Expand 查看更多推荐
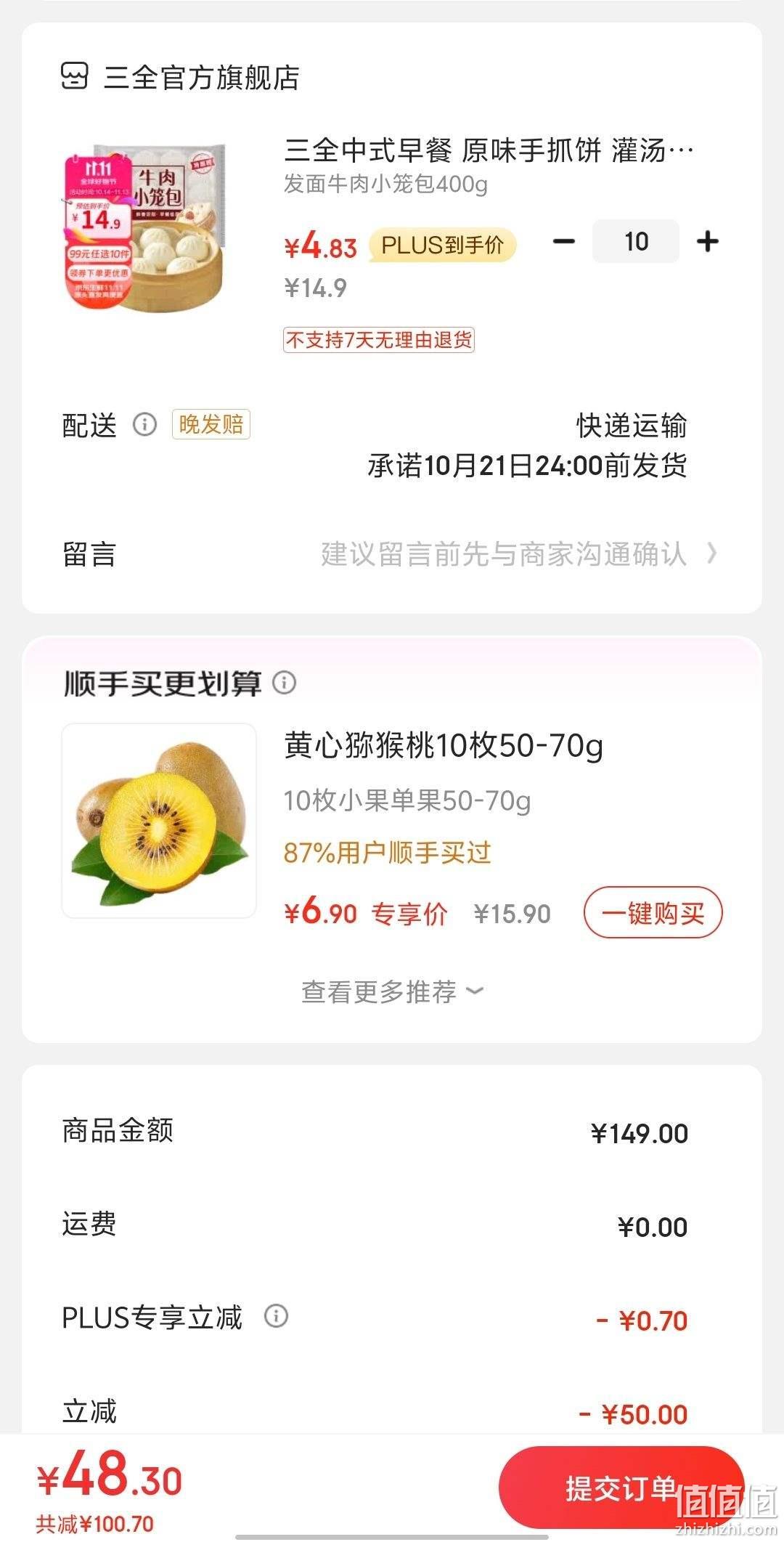This screenshot has height=1542, width=784. tap(392, 991)
